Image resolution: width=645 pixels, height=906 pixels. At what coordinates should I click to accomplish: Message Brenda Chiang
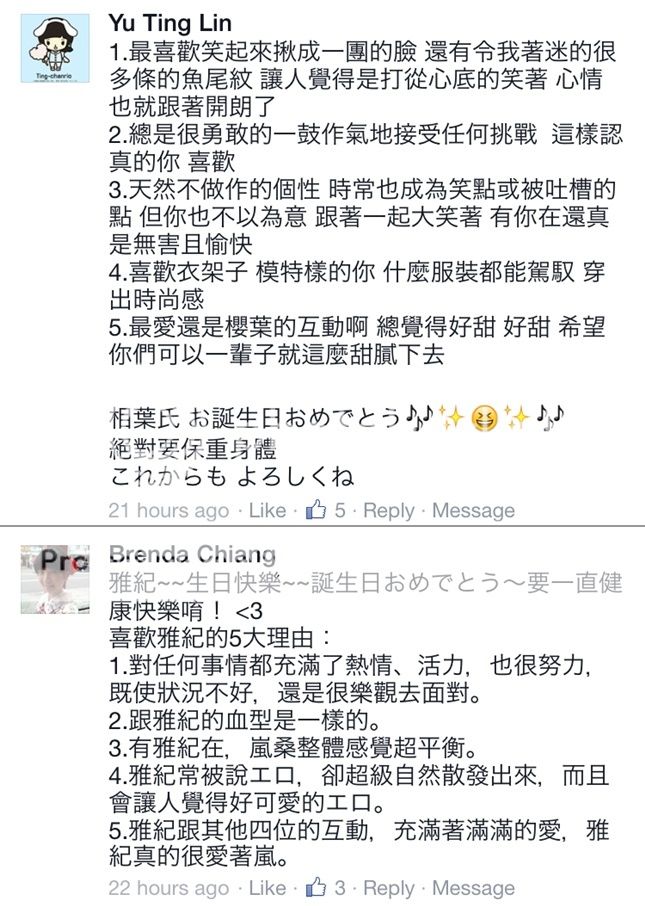pyautogui.click(x=473, y=888)
